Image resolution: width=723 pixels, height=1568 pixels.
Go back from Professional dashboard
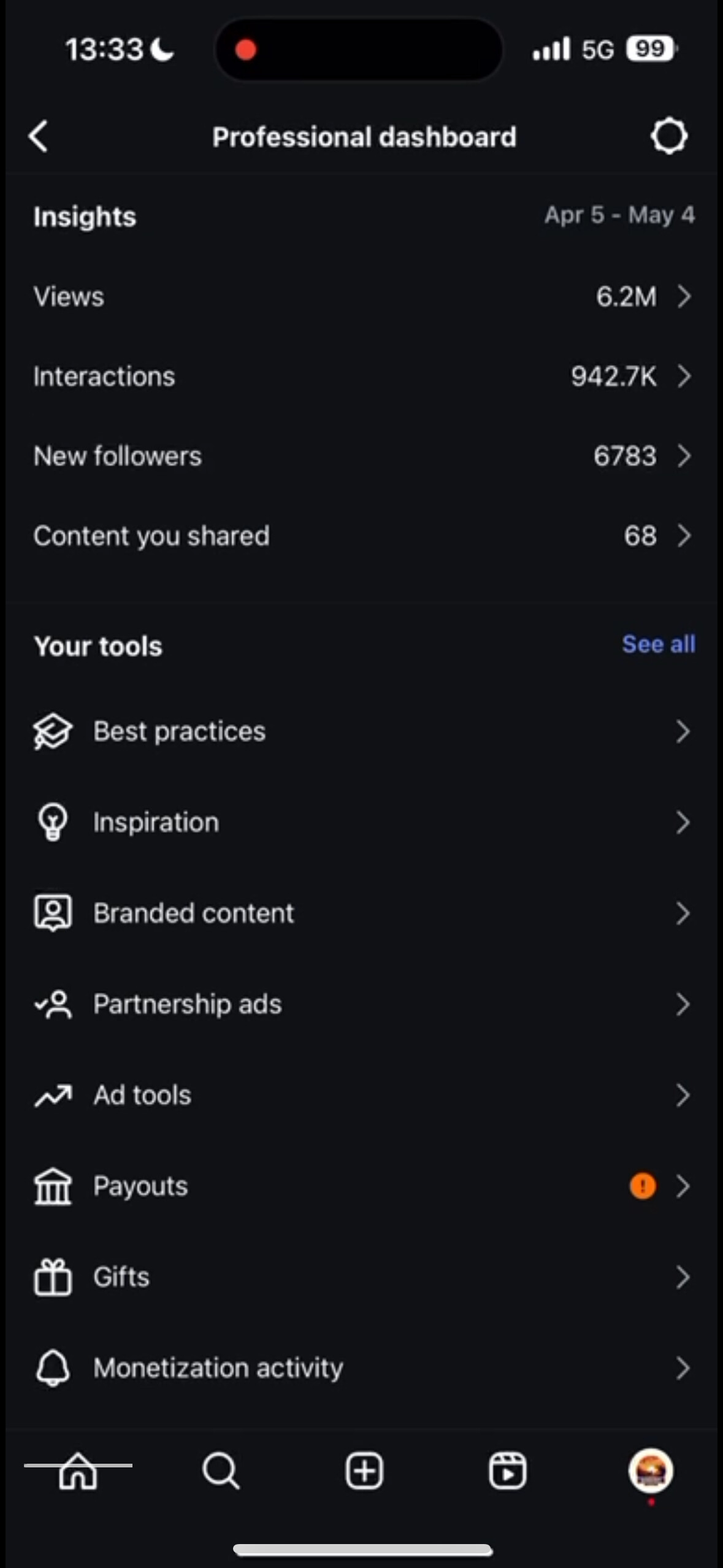click(39, 136)
